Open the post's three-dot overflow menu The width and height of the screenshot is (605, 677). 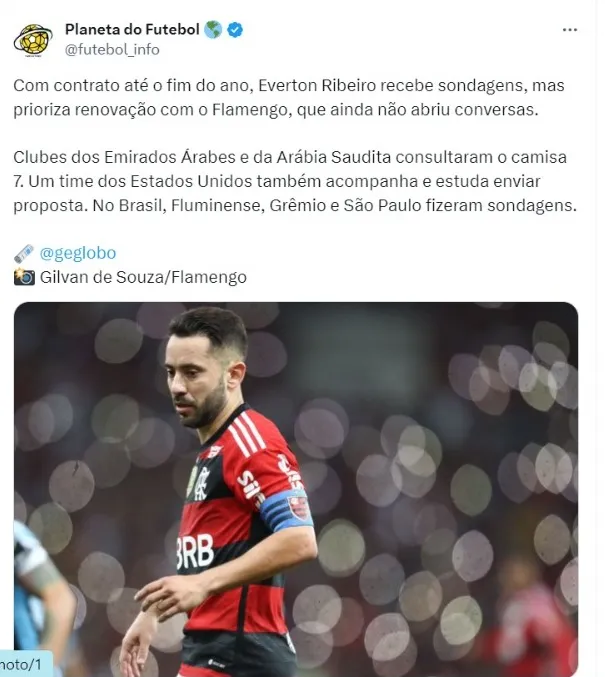click(570, 30)
